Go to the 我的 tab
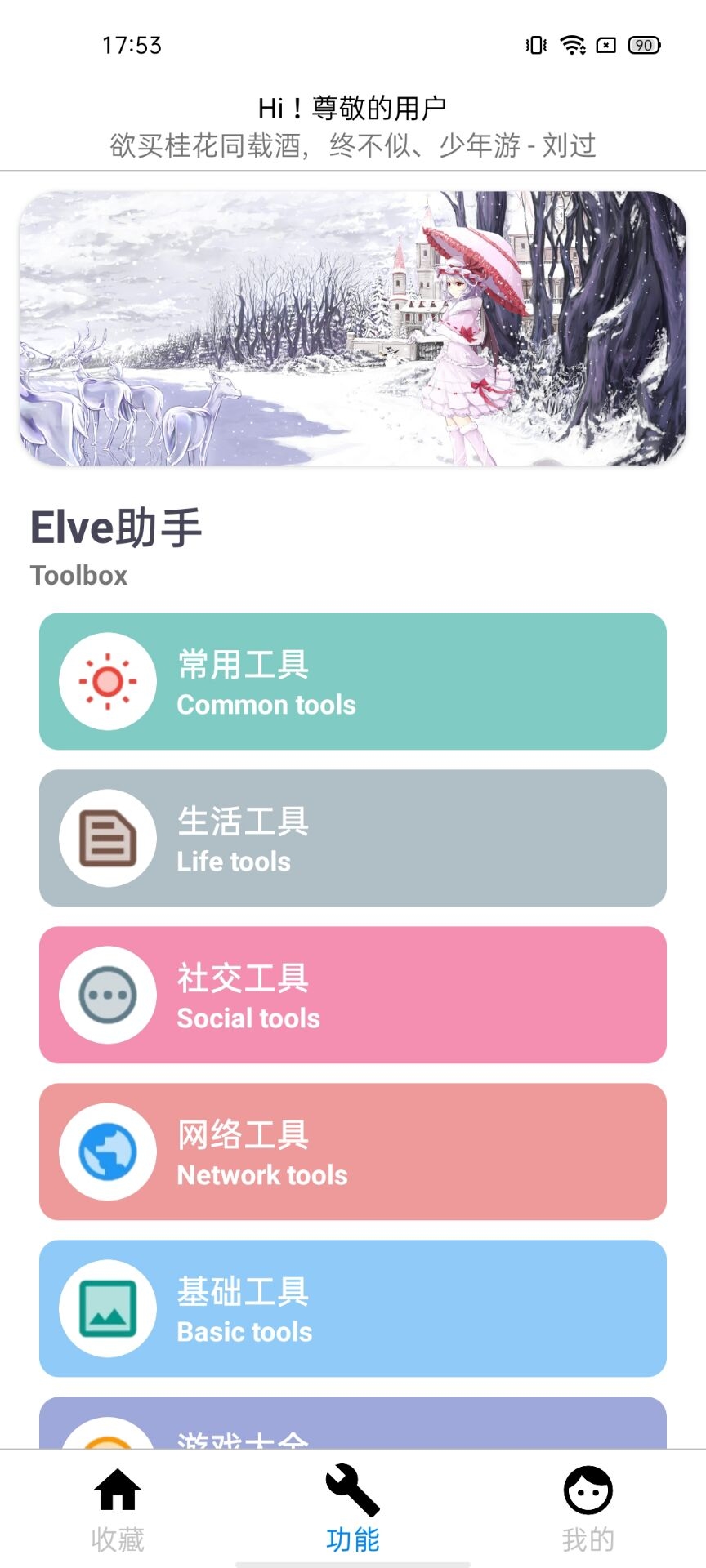 pos(588,1509)
